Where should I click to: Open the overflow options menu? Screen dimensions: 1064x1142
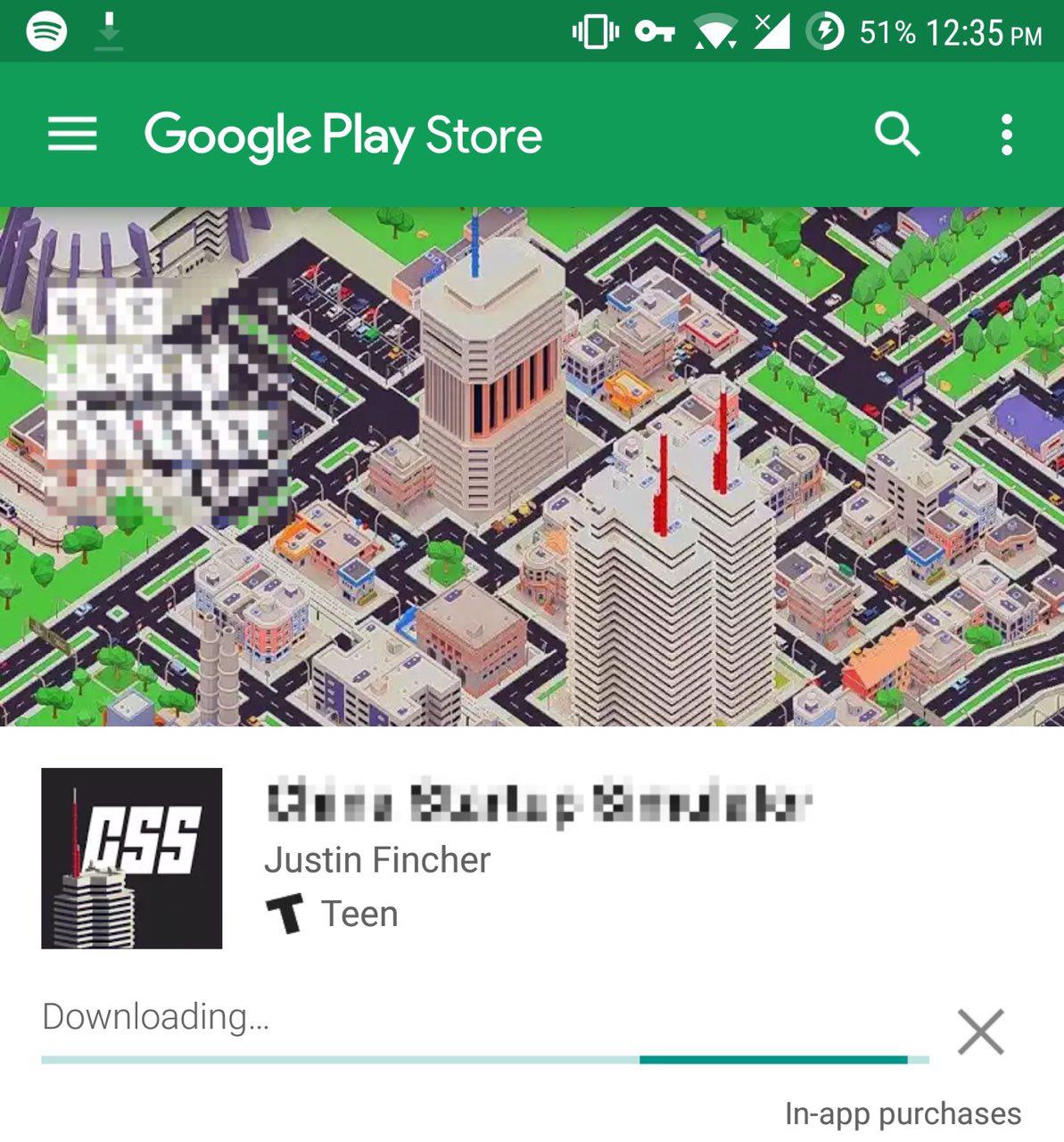[1007, 135]
